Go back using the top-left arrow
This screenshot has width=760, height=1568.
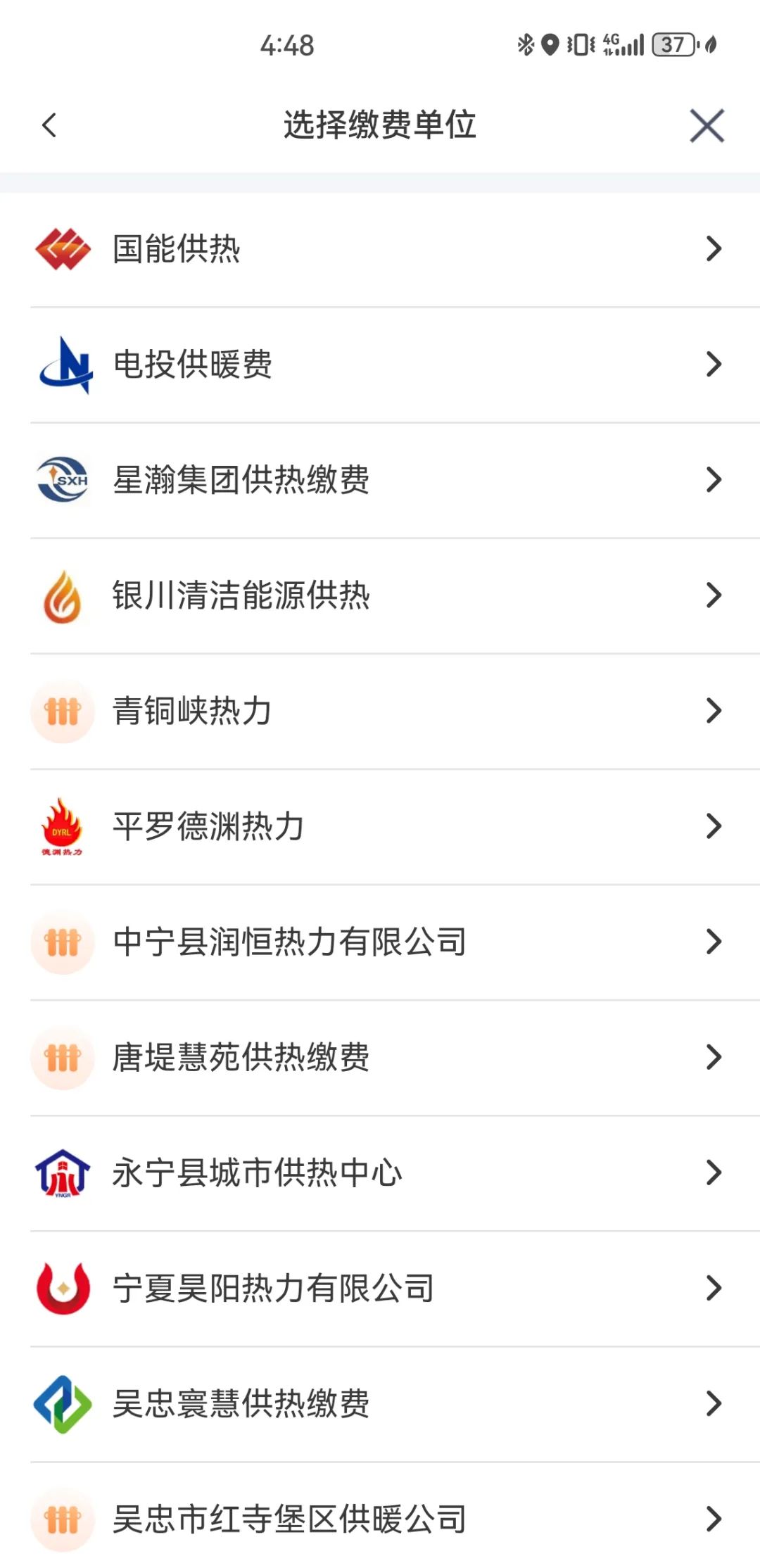coord(49,125)
